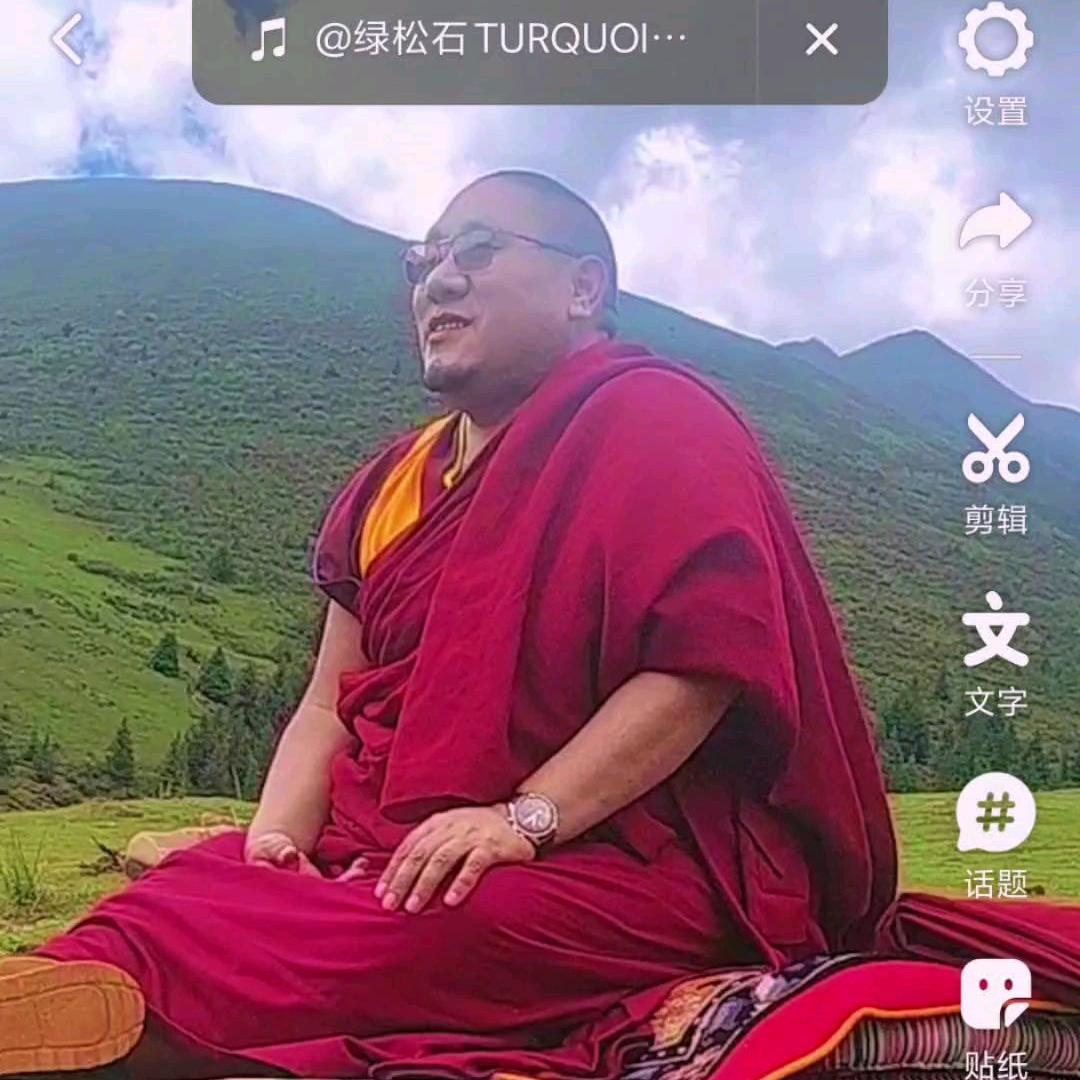Add text with 文字
This screenshot has width=1080, height=1080.
(996, 650)
